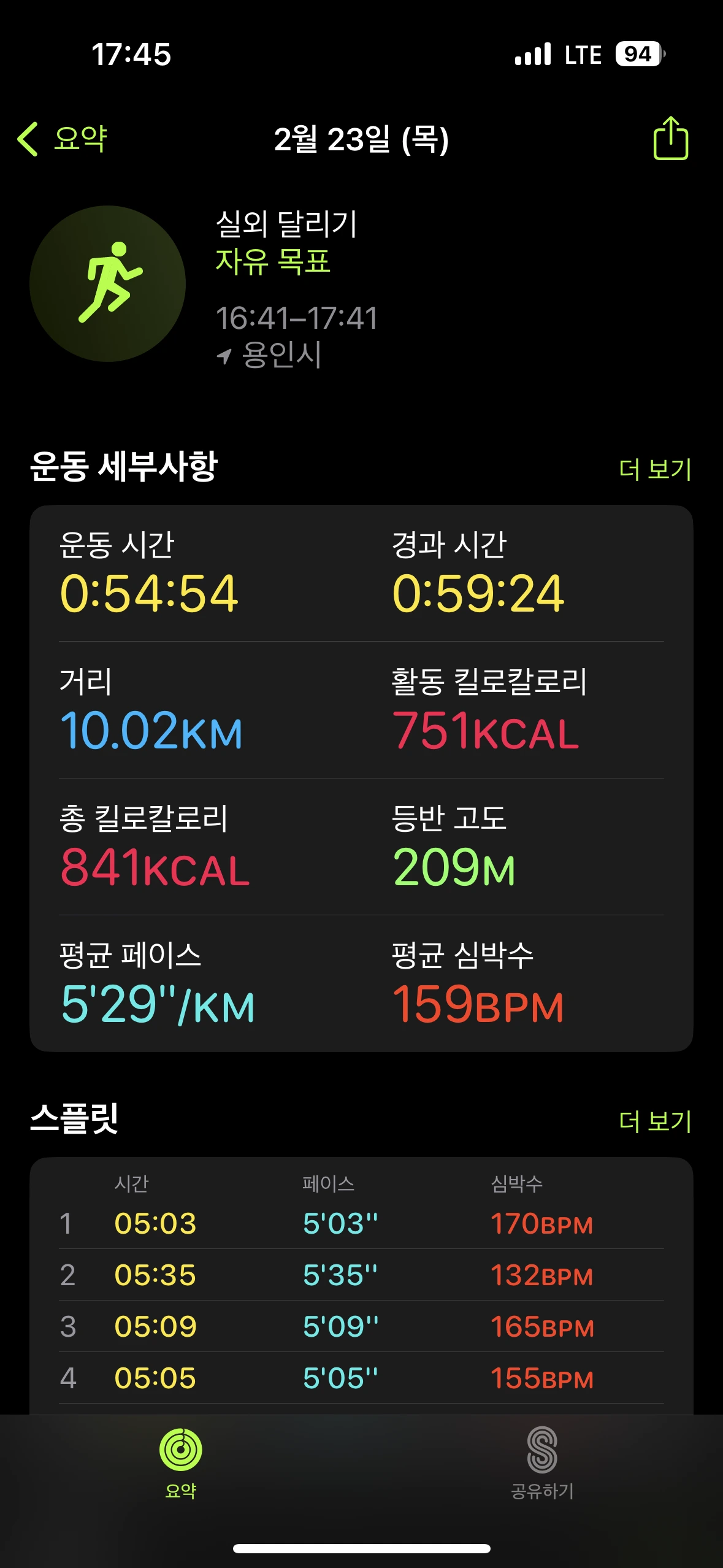Select the green running workout icon
This screenshot has height=1568, width=723.
coord(109,282)
